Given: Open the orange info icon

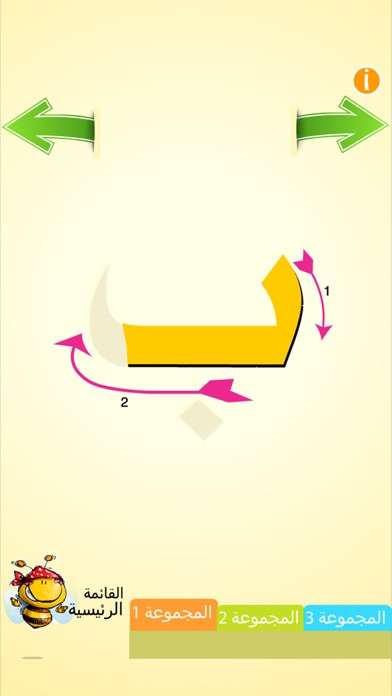Looking at the screenshot, I should click(x=367, y=80).
